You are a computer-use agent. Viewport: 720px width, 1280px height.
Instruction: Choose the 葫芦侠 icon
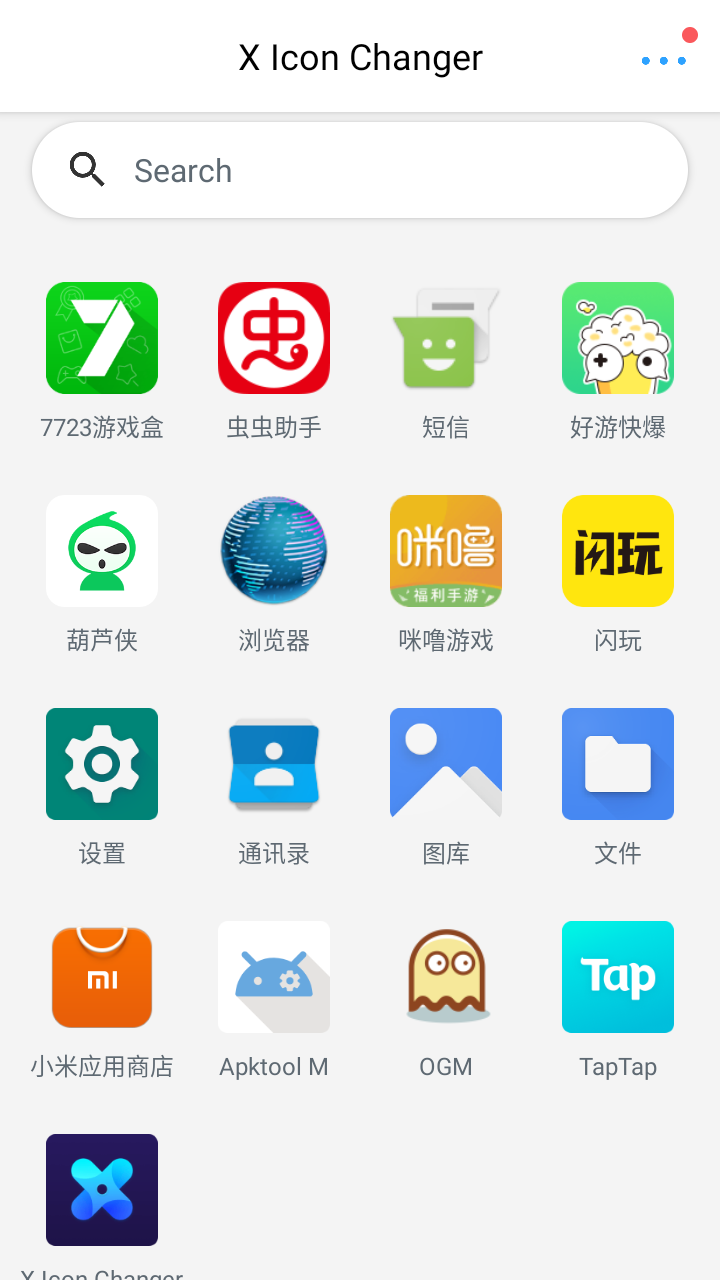click(x=101, y=551)
